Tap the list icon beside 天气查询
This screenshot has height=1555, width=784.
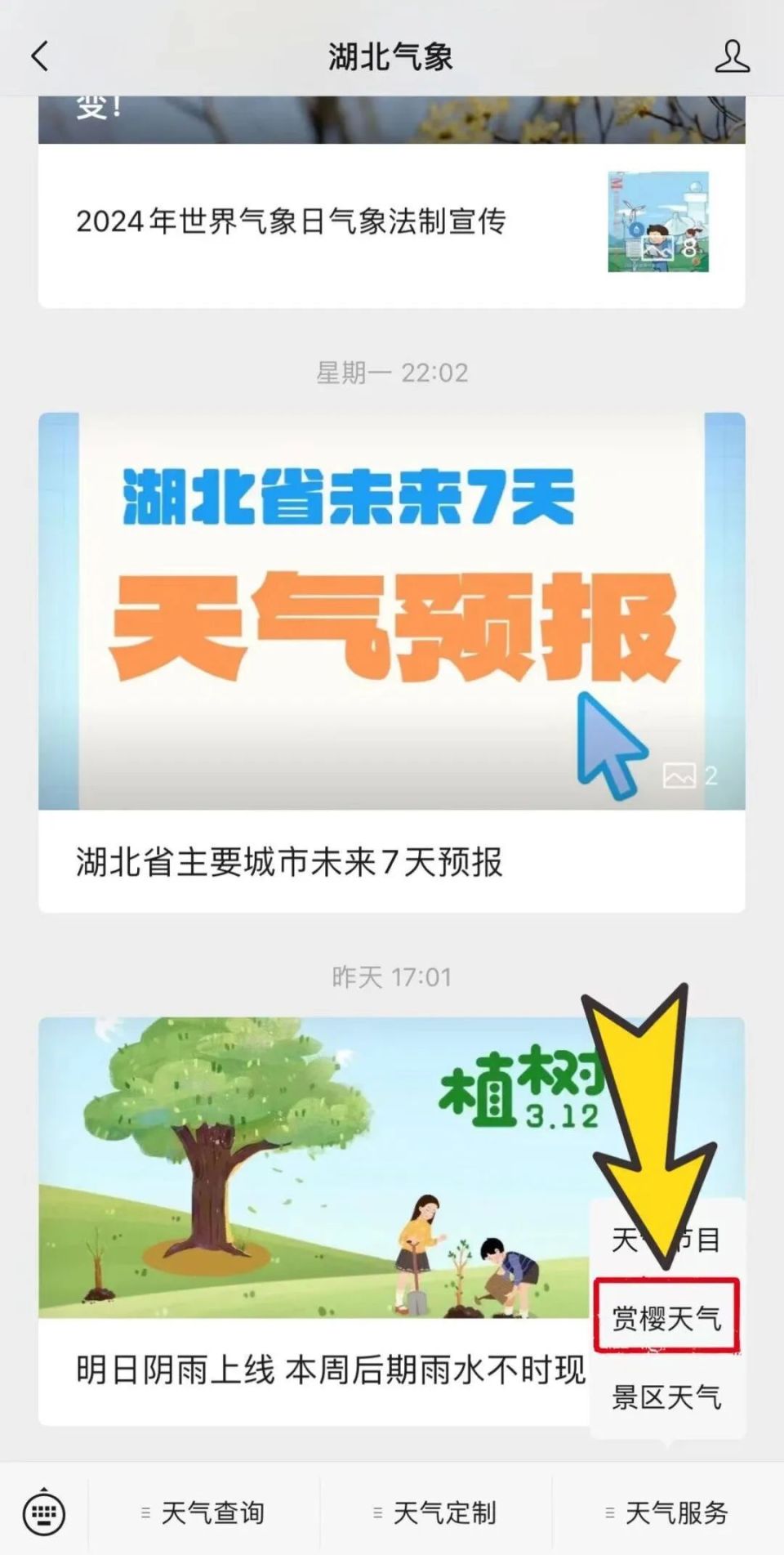(x=146, y=1512)
